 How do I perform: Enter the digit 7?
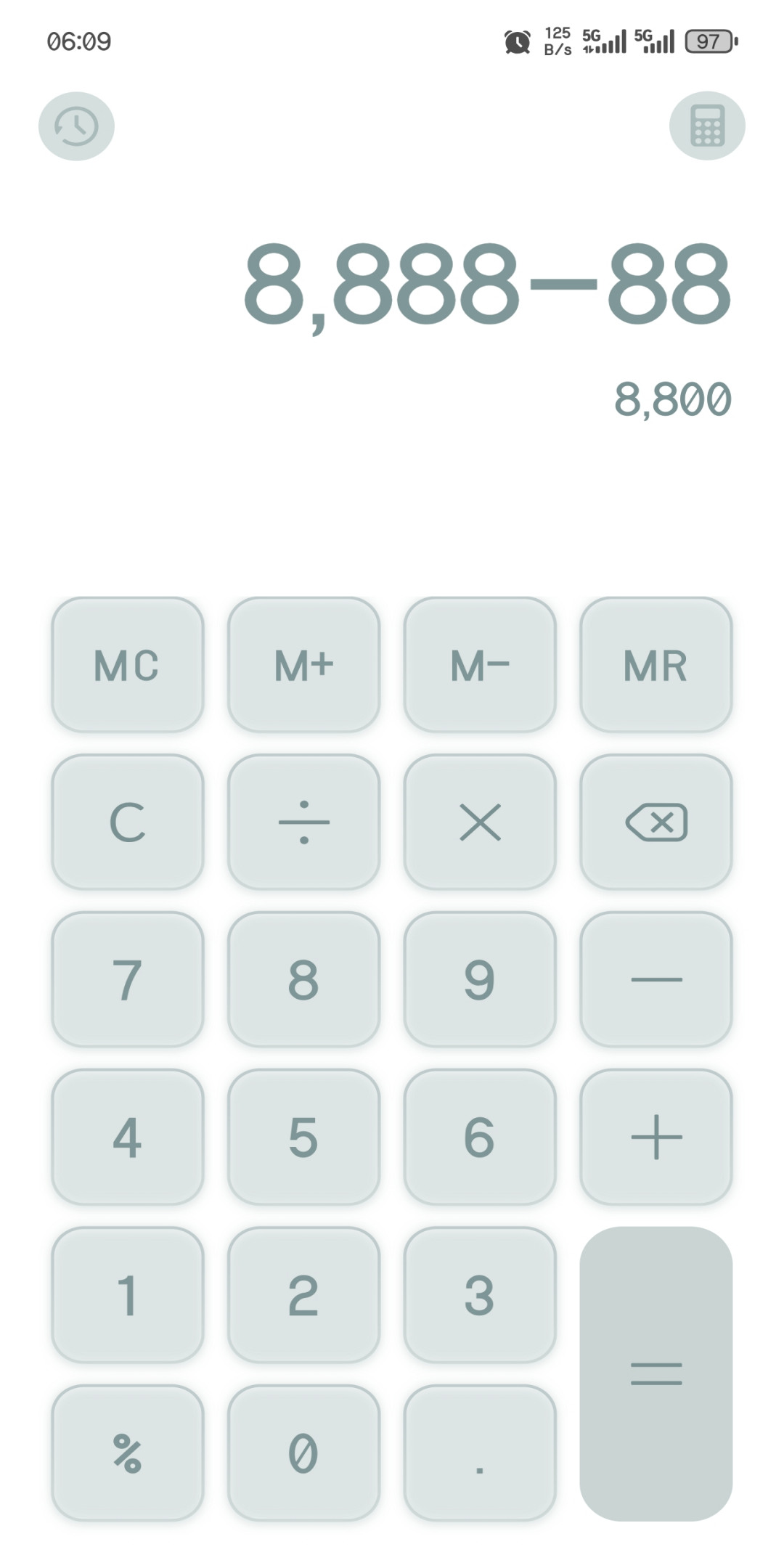coord(127,979)
